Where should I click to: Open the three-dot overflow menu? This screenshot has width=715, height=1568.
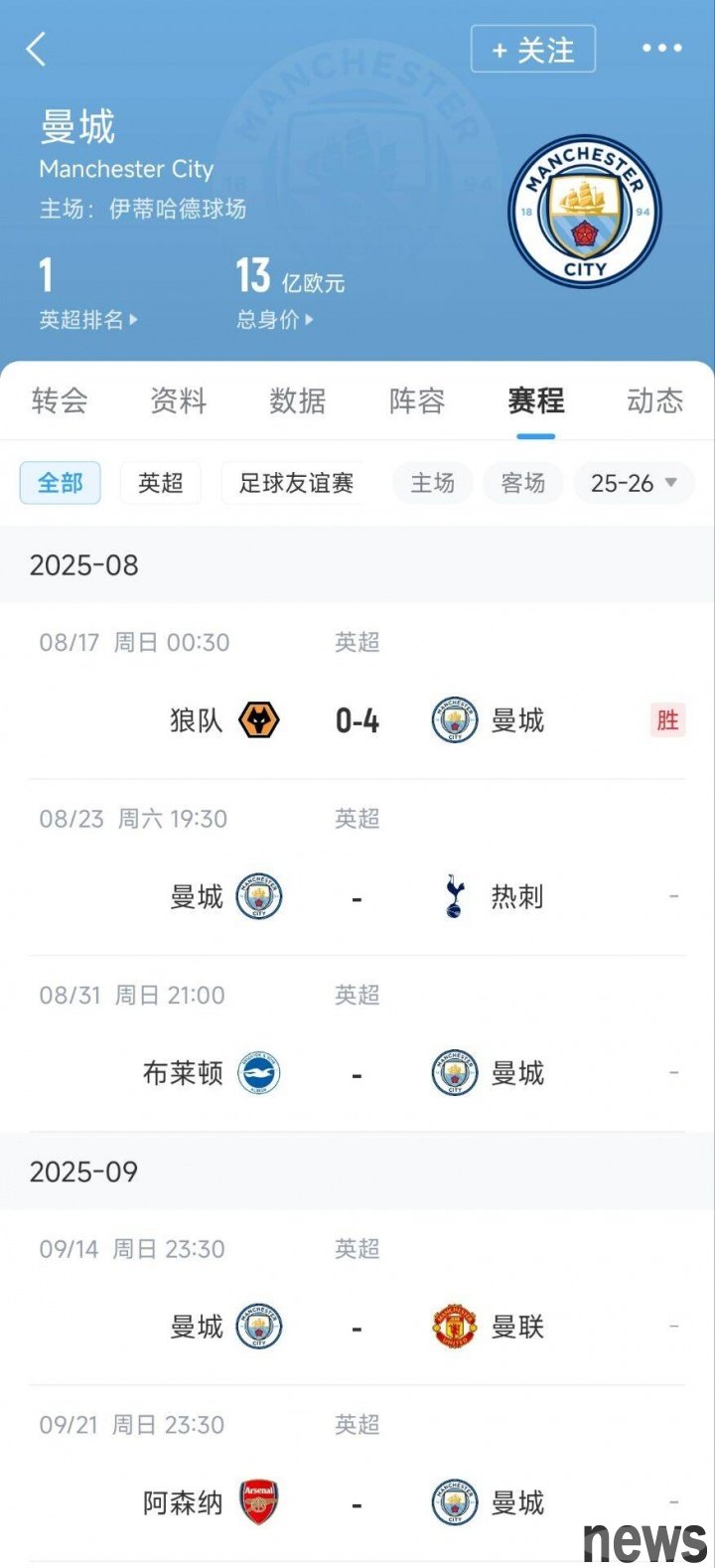click(x=661, y=48)
